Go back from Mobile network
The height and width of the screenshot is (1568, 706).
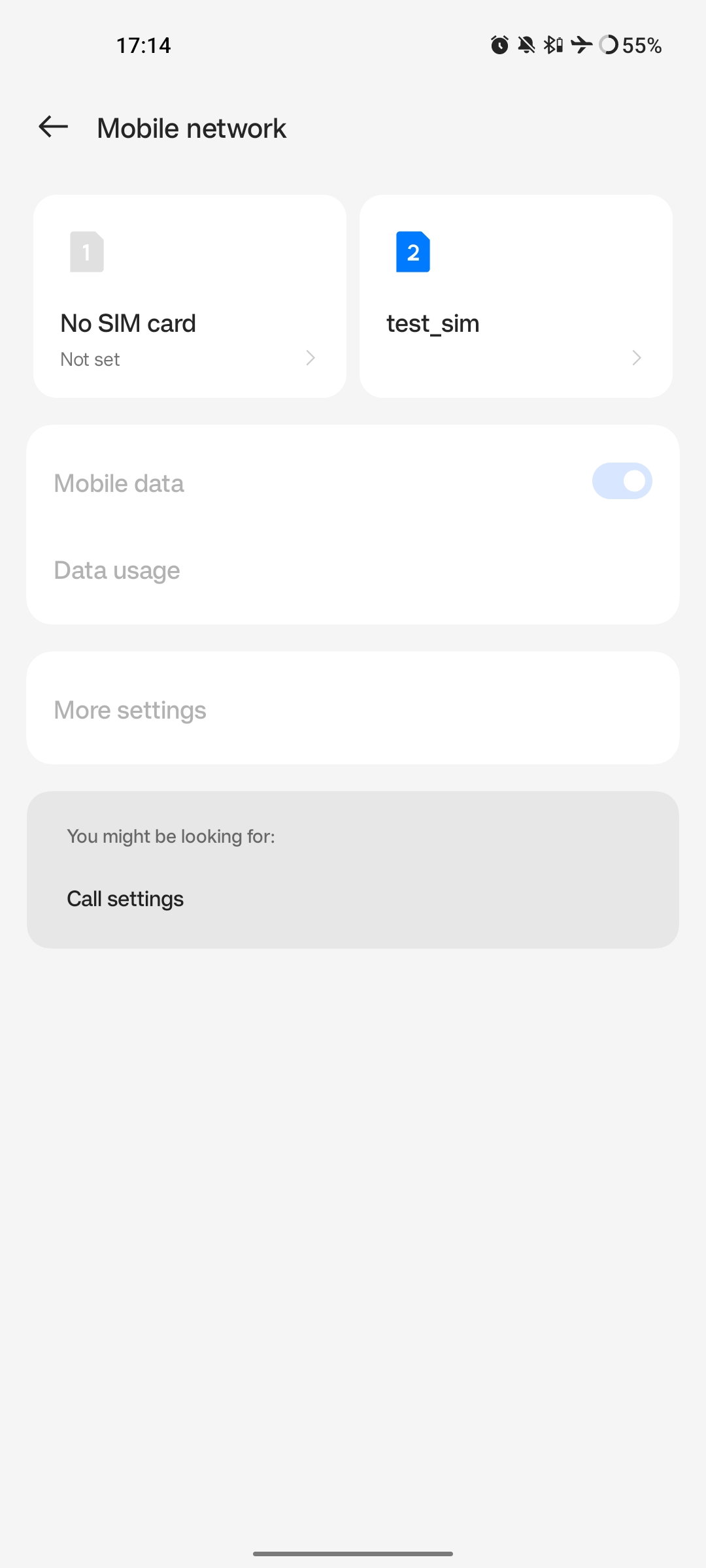pos(54,127)
